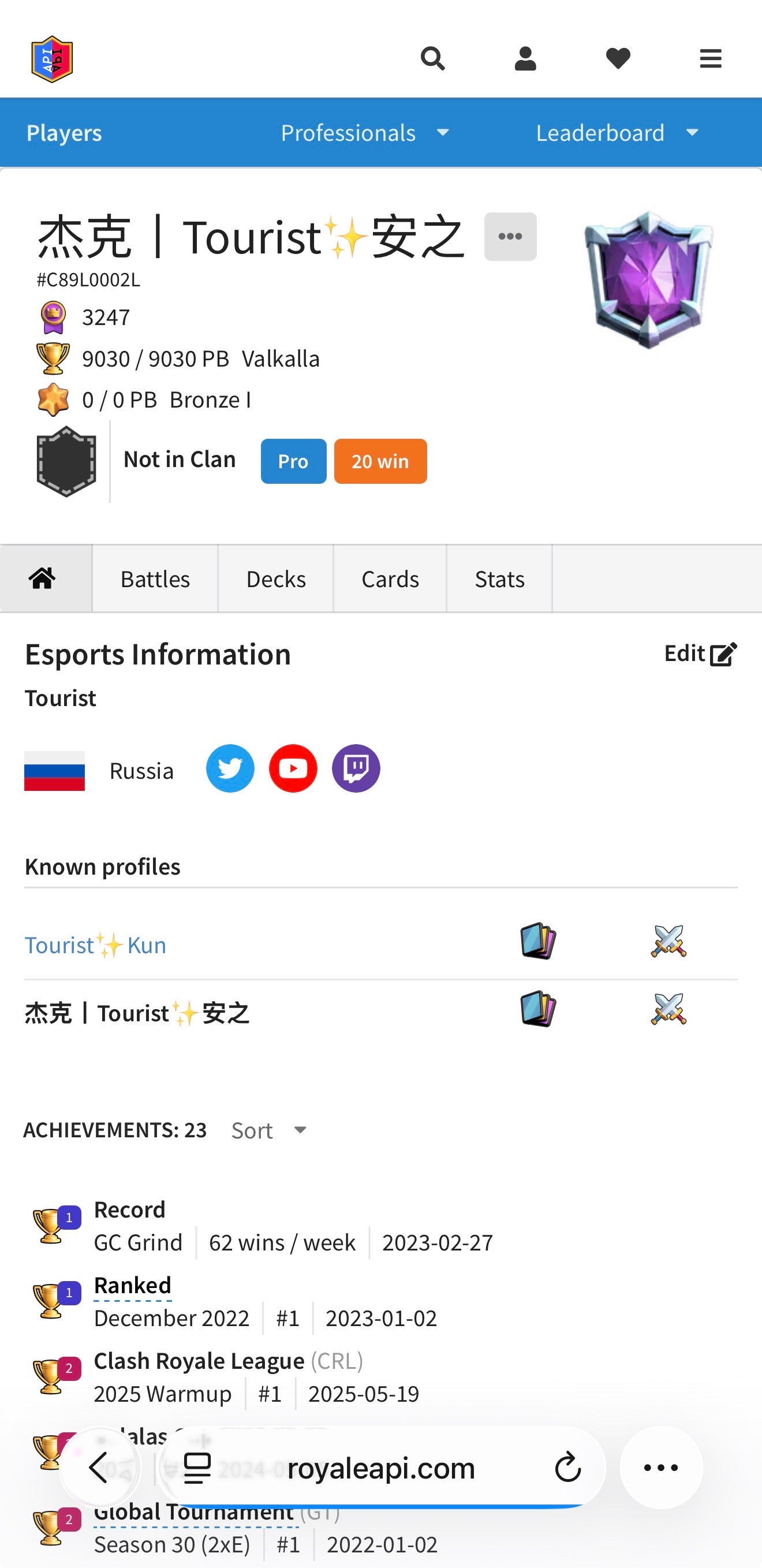This screenshot has width=762, height=1568.
Task: Open the Tourist✨Kun profile link
Action: pyautogui.click(x=96, y=944)
